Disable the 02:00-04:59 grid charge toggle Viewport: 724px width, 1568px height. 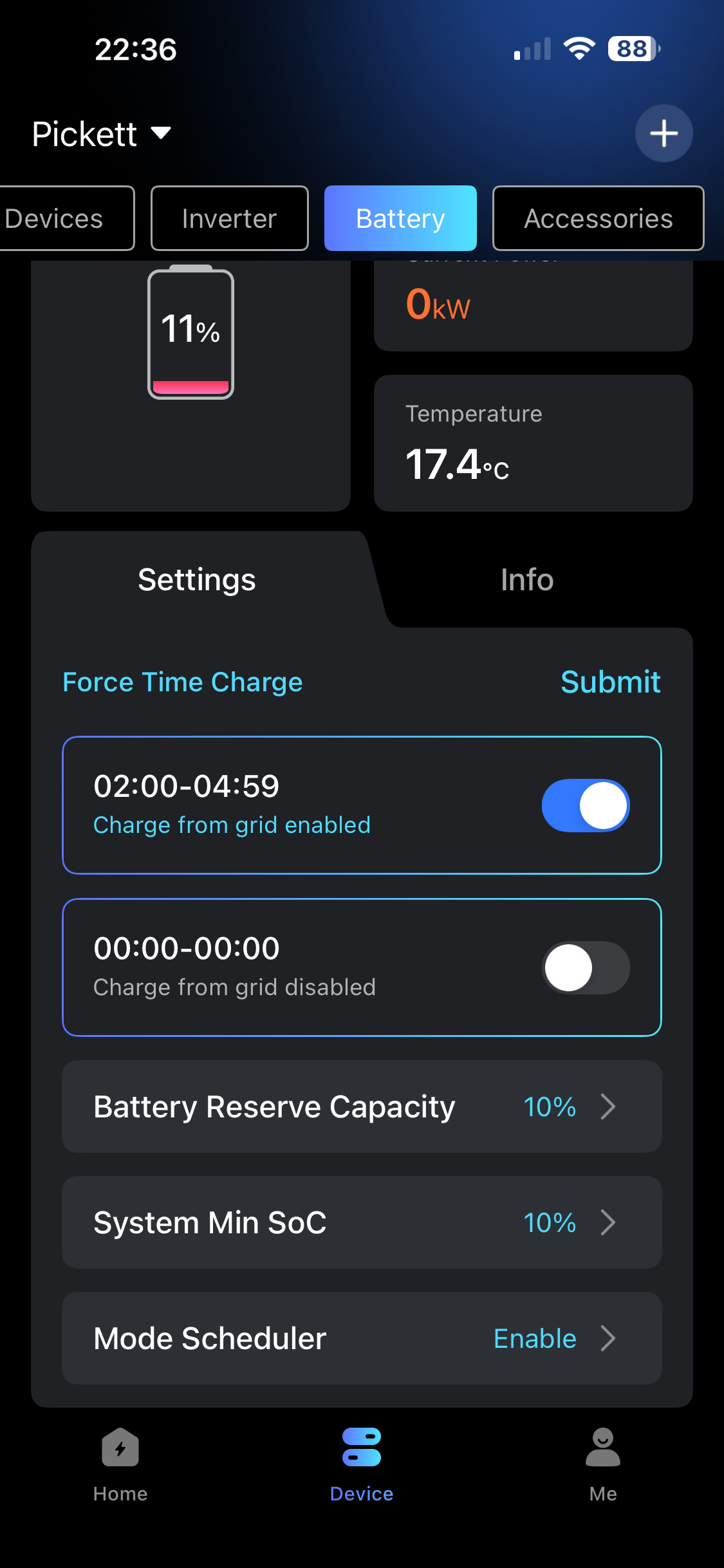click(x=585, y=805)
